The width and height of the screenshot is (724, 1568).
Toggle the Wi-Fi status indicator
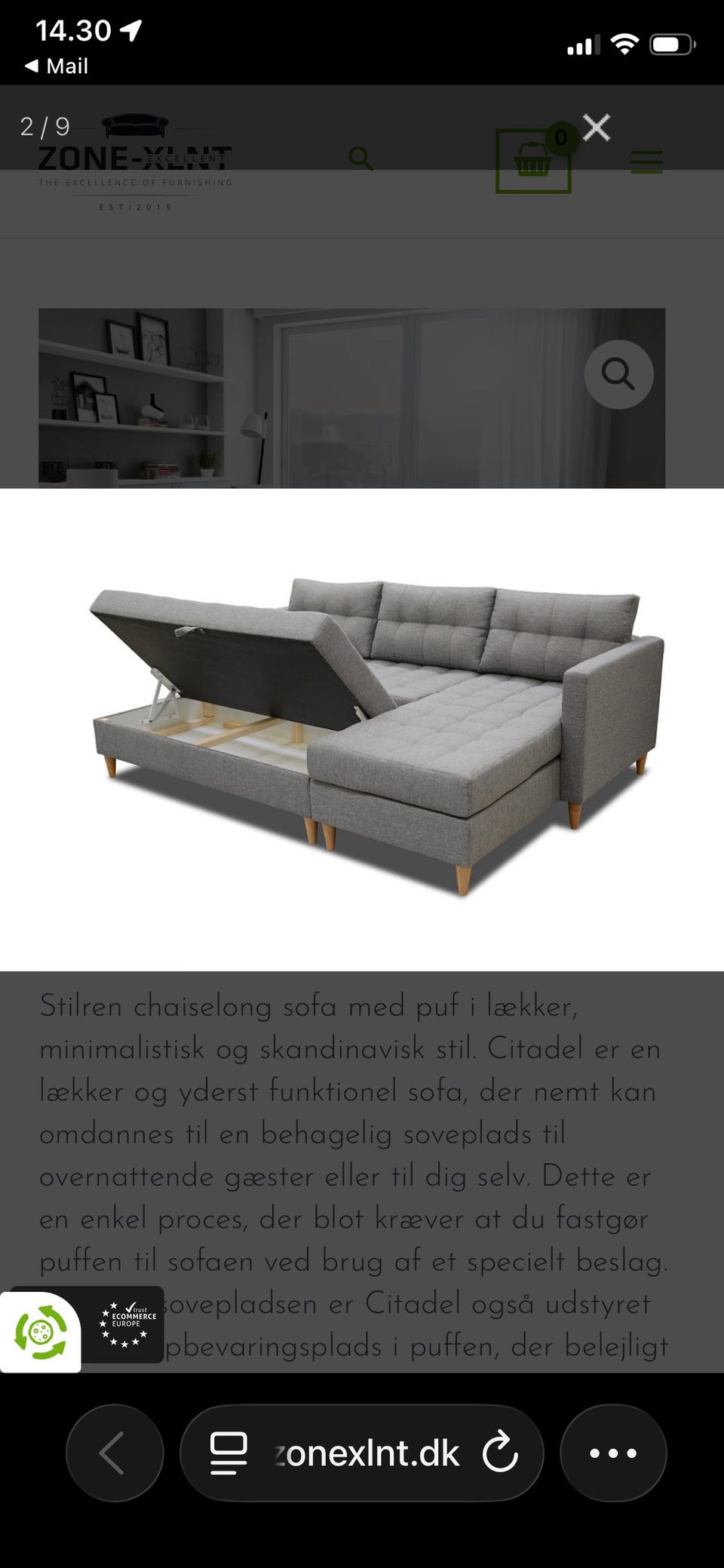(624, 44)
